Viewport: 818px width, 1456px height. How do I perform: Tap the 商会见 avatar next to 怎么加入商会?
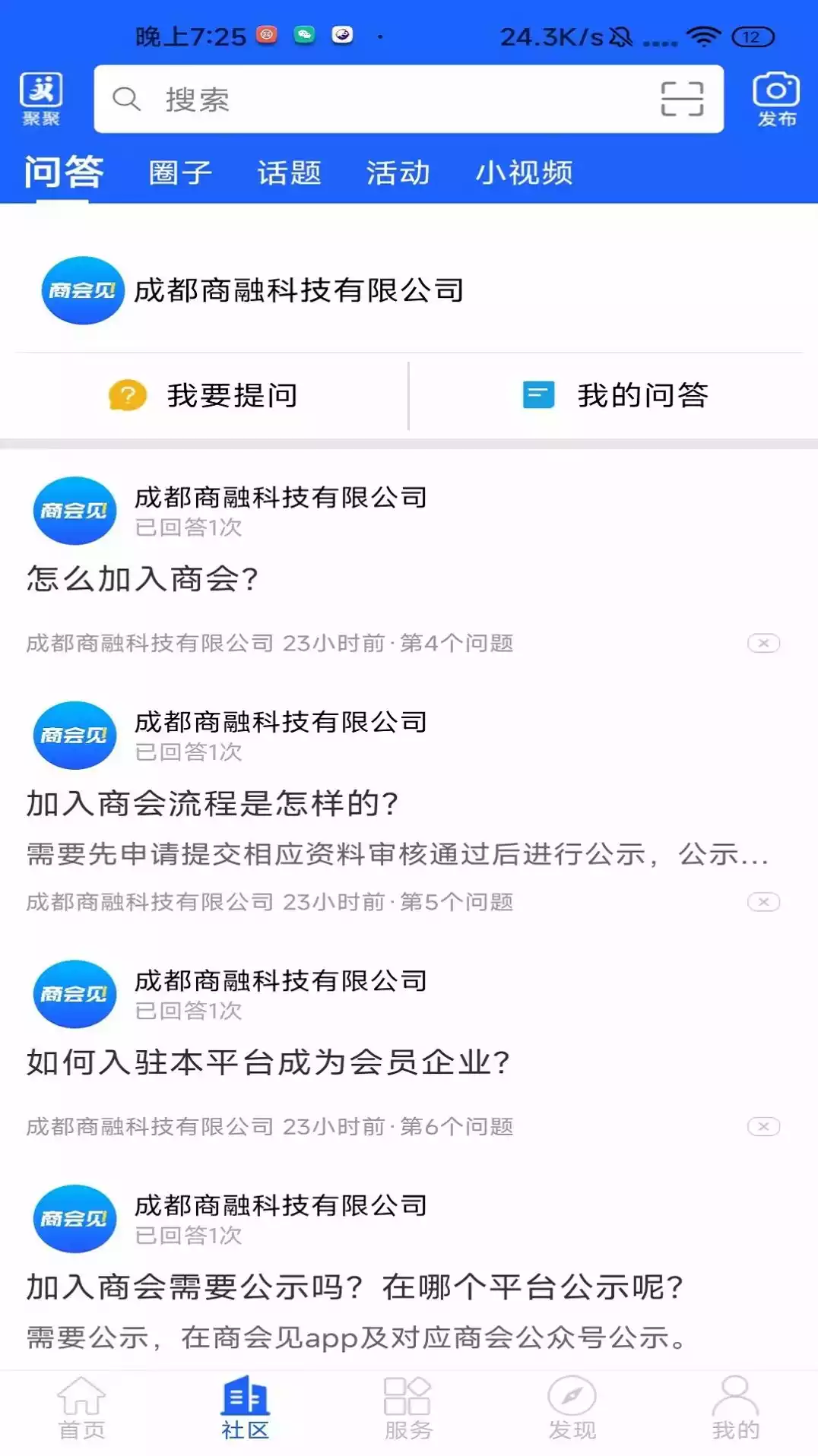[x=74, y=511]
